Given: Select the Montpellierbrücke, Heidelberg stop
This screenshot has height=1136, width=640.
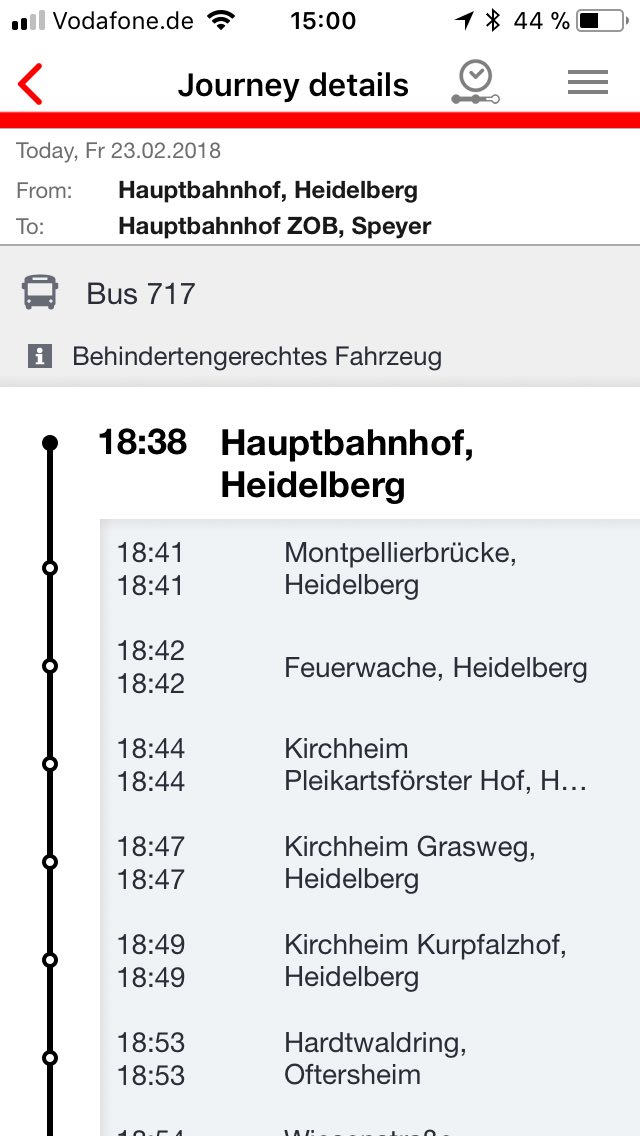Looking at the screenshot, I should tap(400, 568).
